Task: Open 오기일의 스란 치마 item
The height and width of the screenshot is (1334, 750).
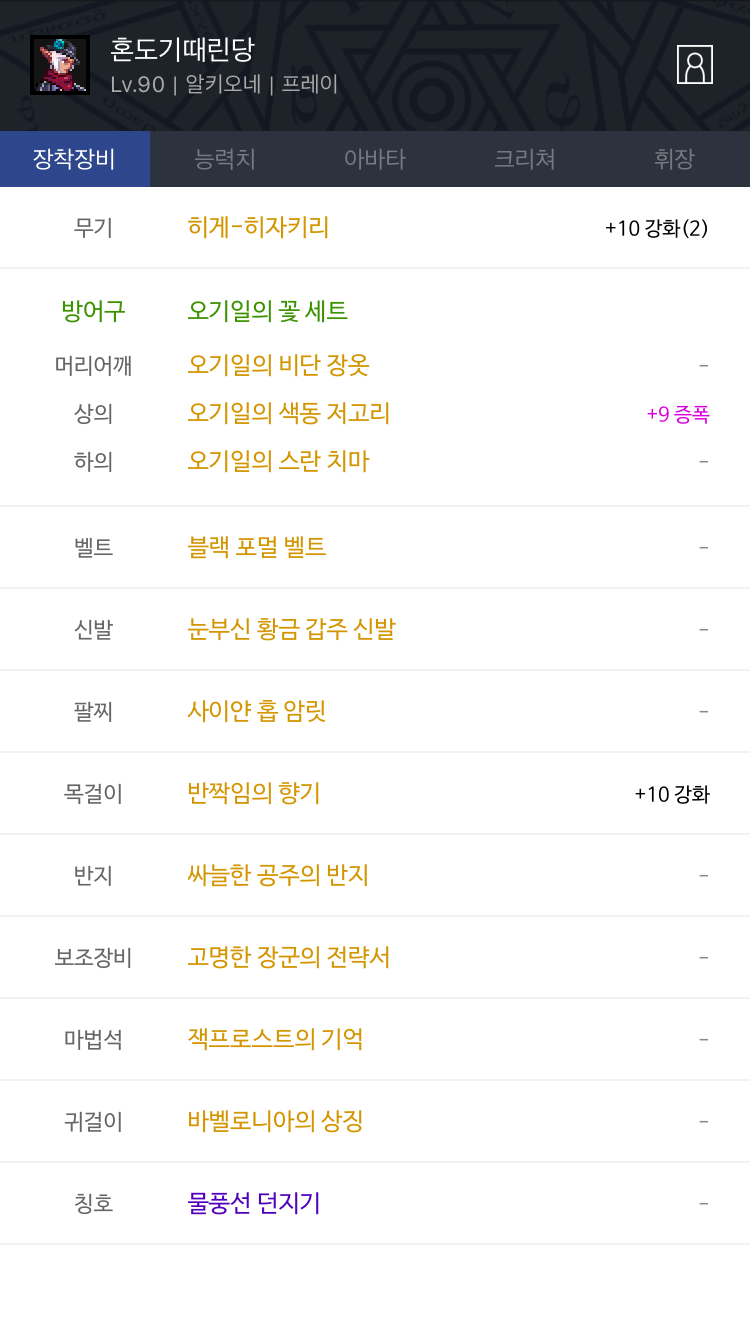Action: (x=279, y=461)
